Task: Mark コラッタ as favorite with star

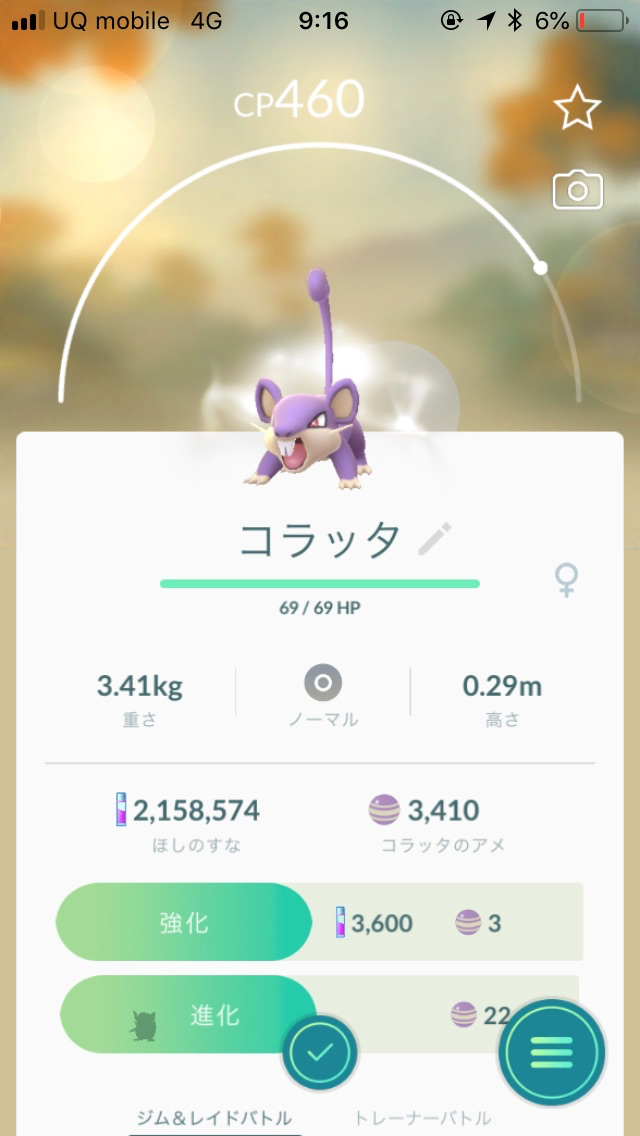Action: (577, 108)
